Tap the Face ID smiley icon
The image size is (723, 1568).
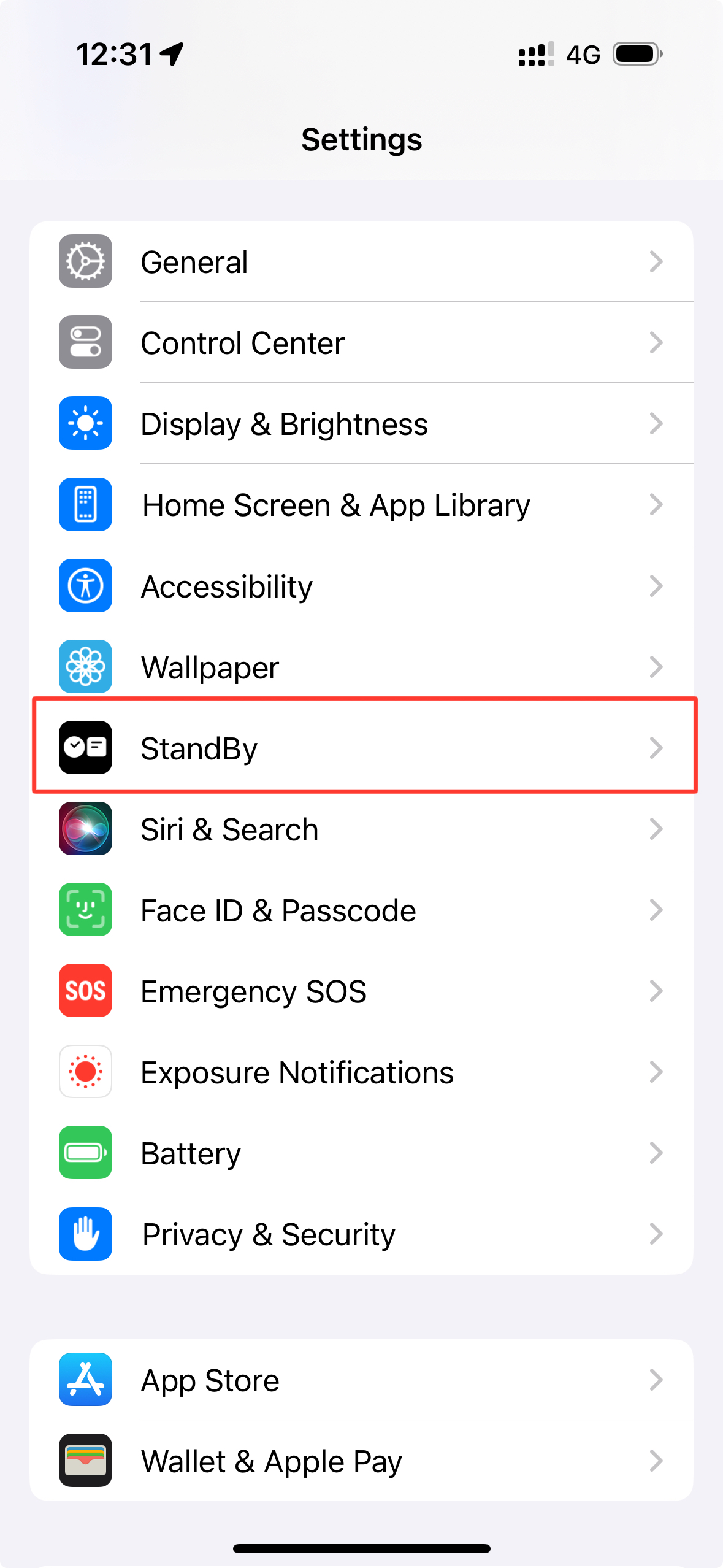pyautogui.click(x=85, y=910)
